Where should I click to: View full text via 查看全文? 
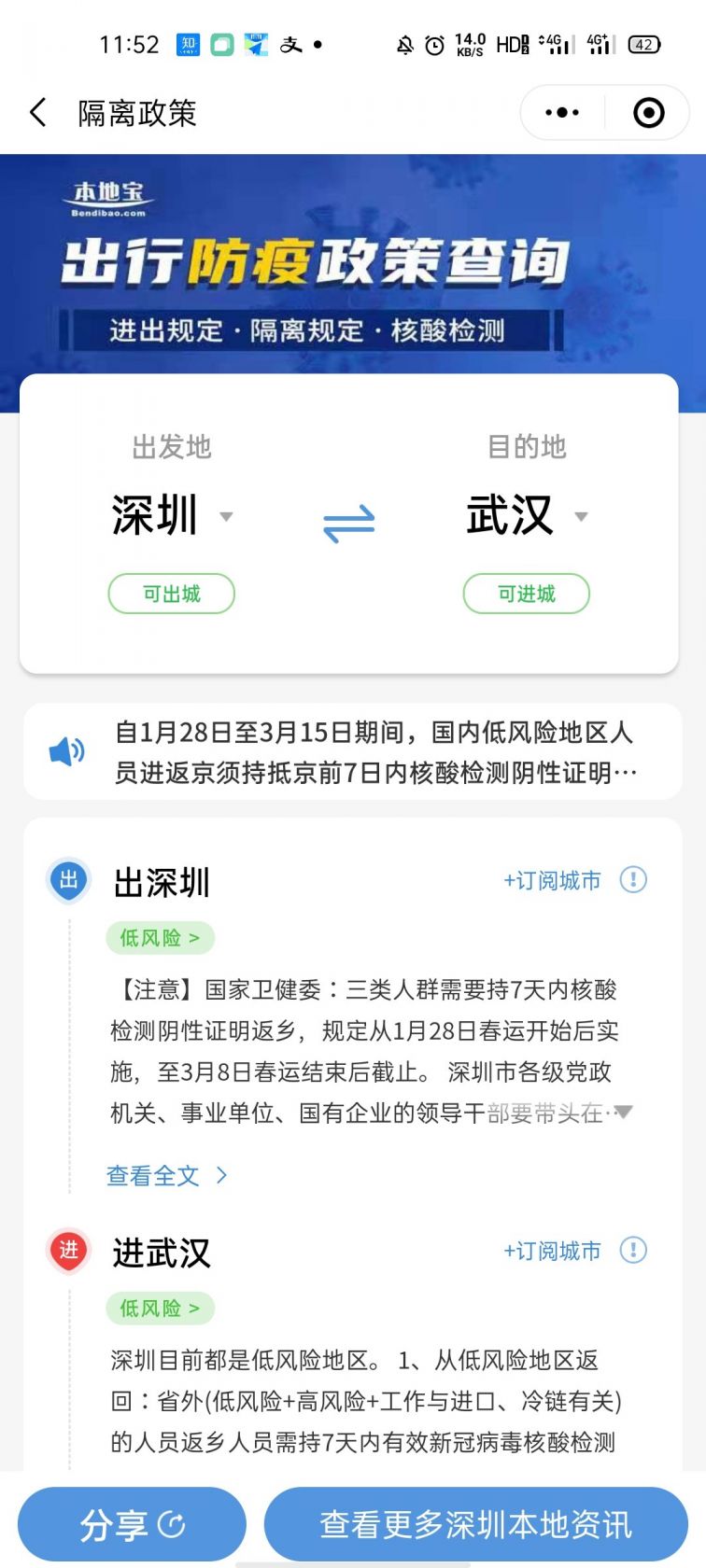click(x=166, y=1175)
